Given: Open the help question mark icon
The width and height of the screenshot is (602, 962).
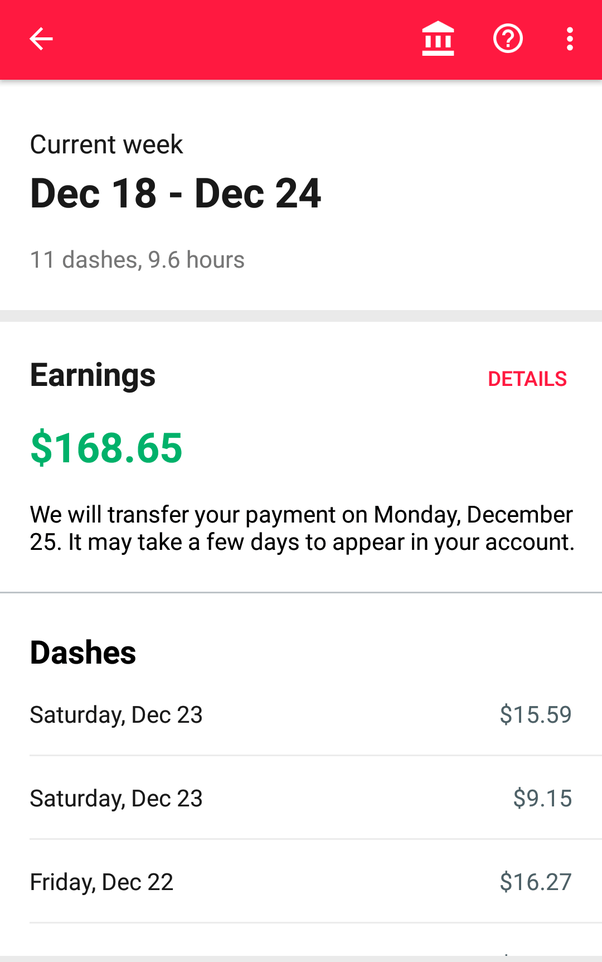Looking at the screenshot, I should pos(508,39).
